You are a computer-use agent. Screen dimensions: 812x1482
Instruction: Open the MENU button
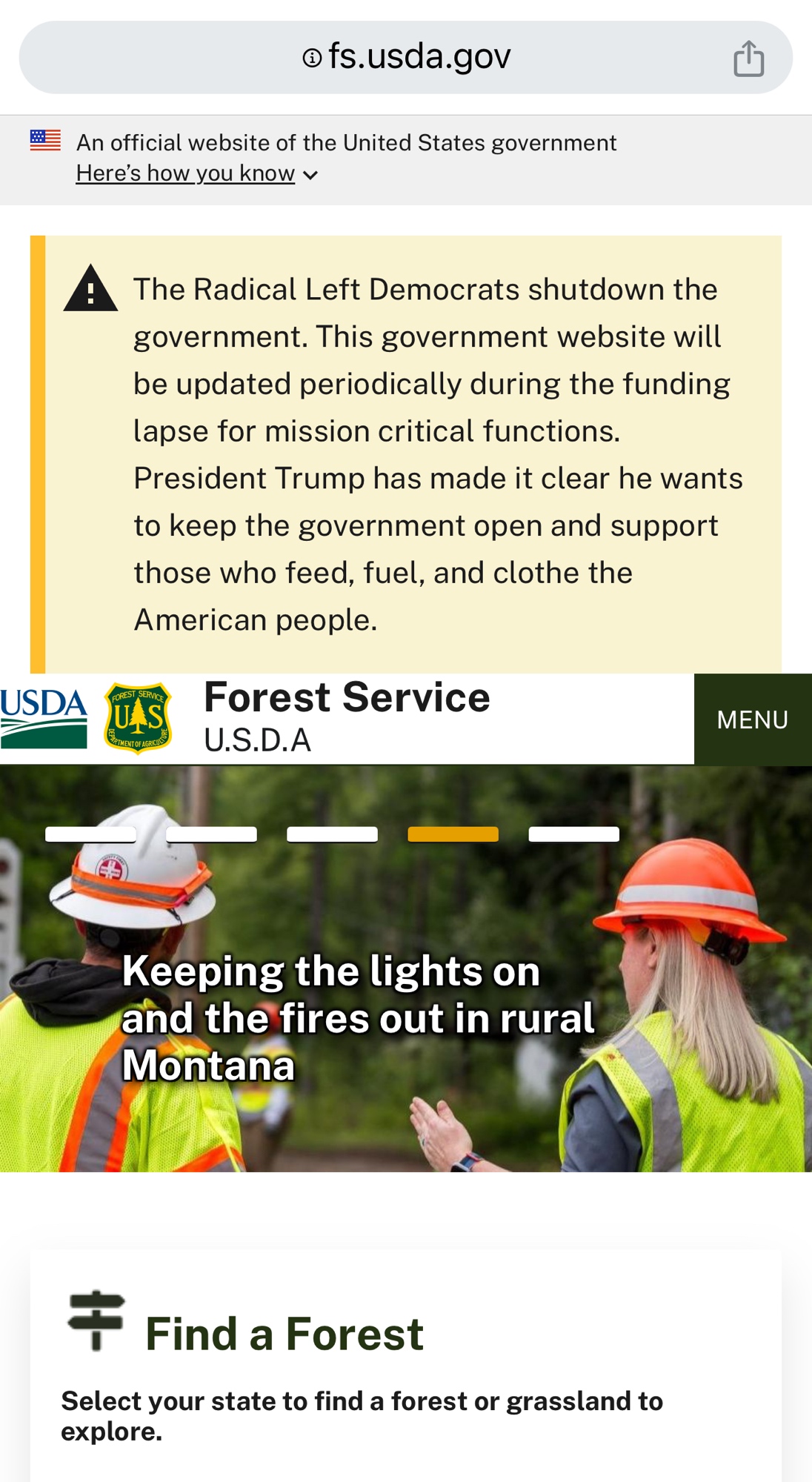(x=752, y=720)
